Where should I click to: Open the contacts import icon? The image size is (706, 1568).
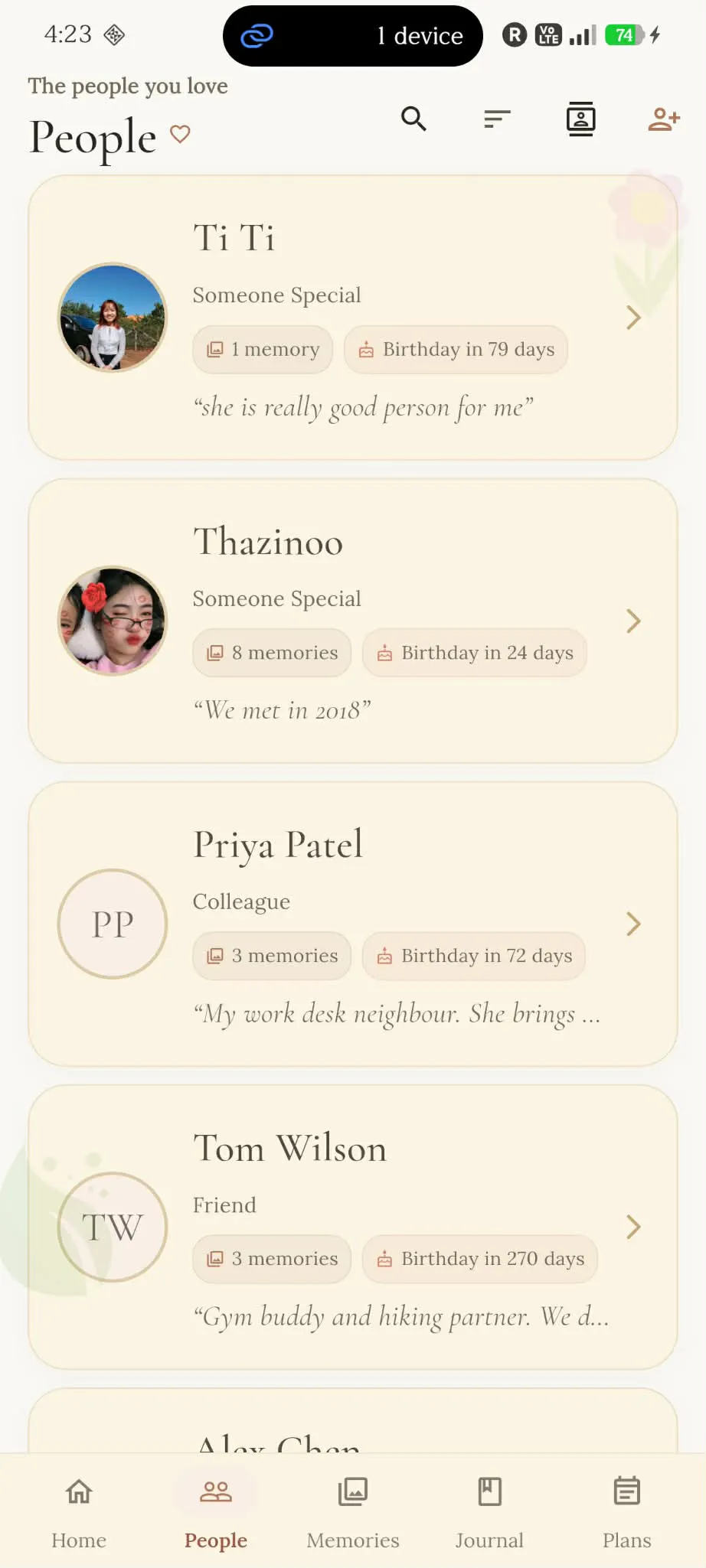point(580,119)
